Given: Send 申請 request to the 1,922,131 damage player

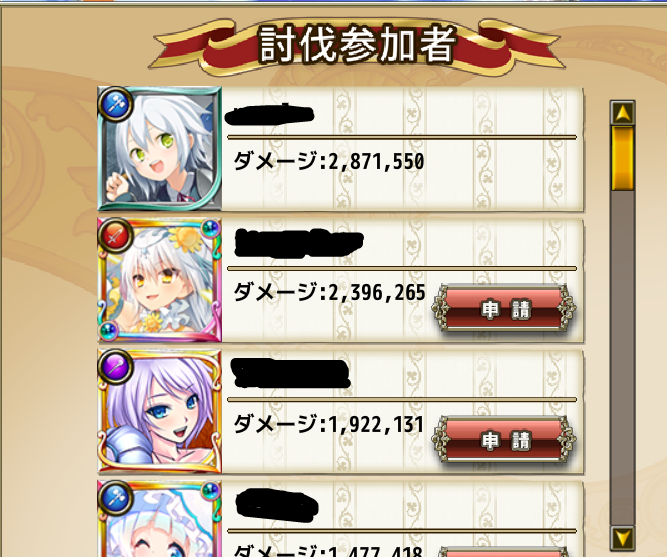Looking at the screenshot, I should (504, 441).
